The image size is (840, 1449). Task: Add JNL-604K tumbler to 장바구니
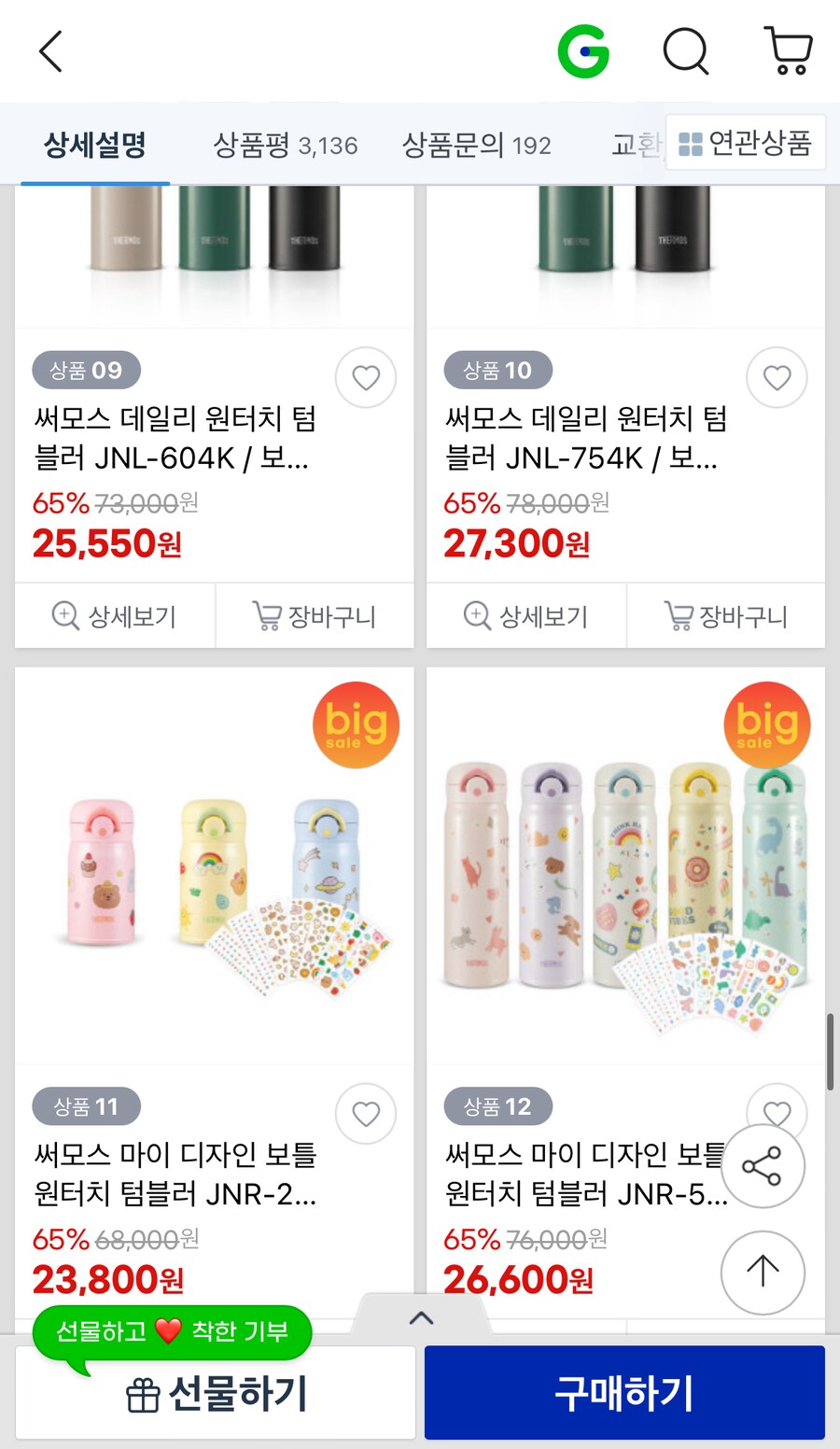coord(315,616)
